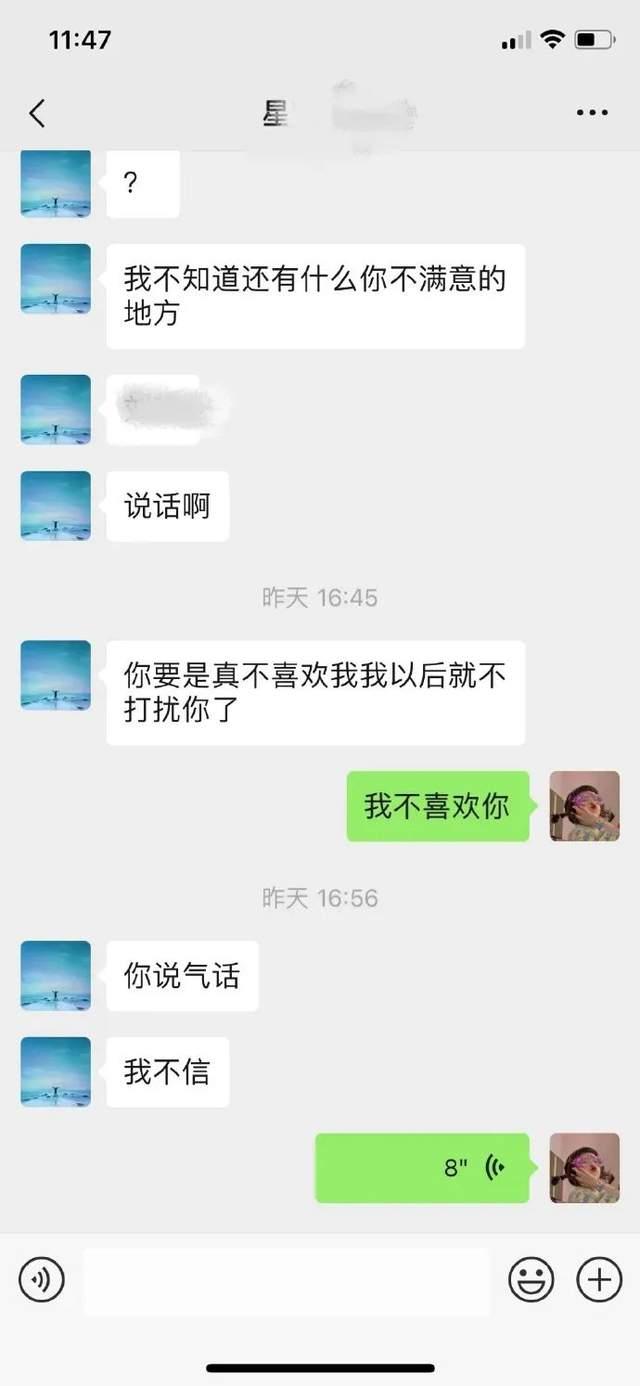Open contact avatar beside 你说气话
The height and width of the screenshot is (1386, 640).
56,975
